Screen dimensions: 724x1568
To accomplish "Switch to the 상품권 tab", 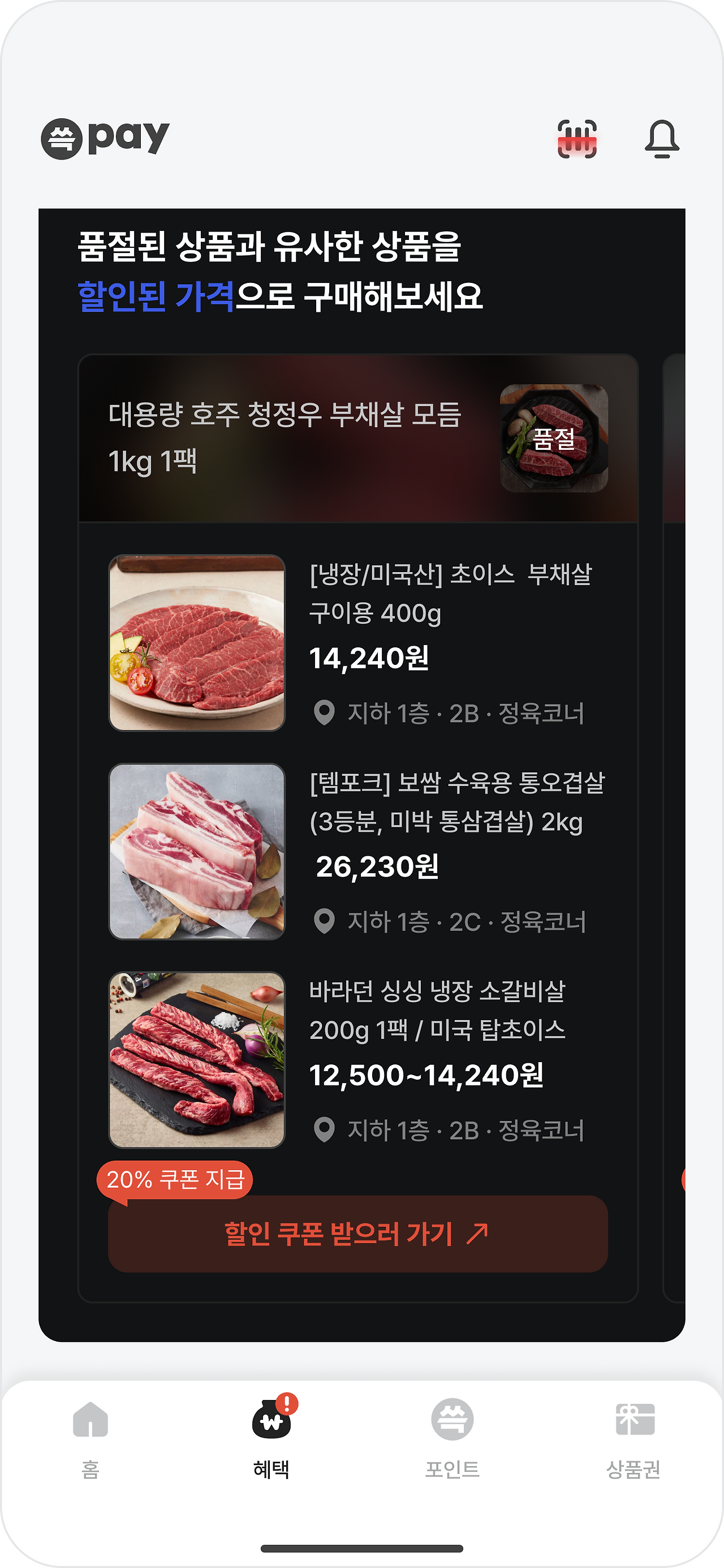I will pyautogui.click(x=633, y=1439).
